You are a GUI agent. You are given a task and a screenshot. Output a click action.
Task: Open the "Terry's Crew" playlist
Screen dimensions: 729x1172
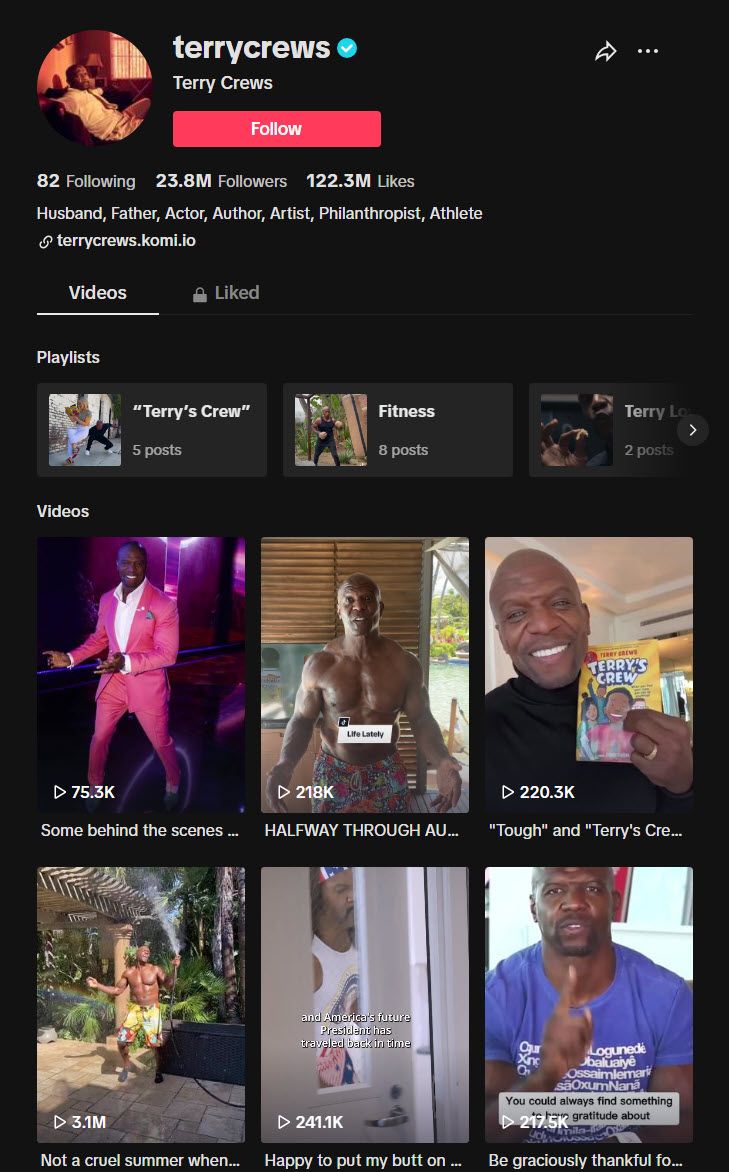152,430
